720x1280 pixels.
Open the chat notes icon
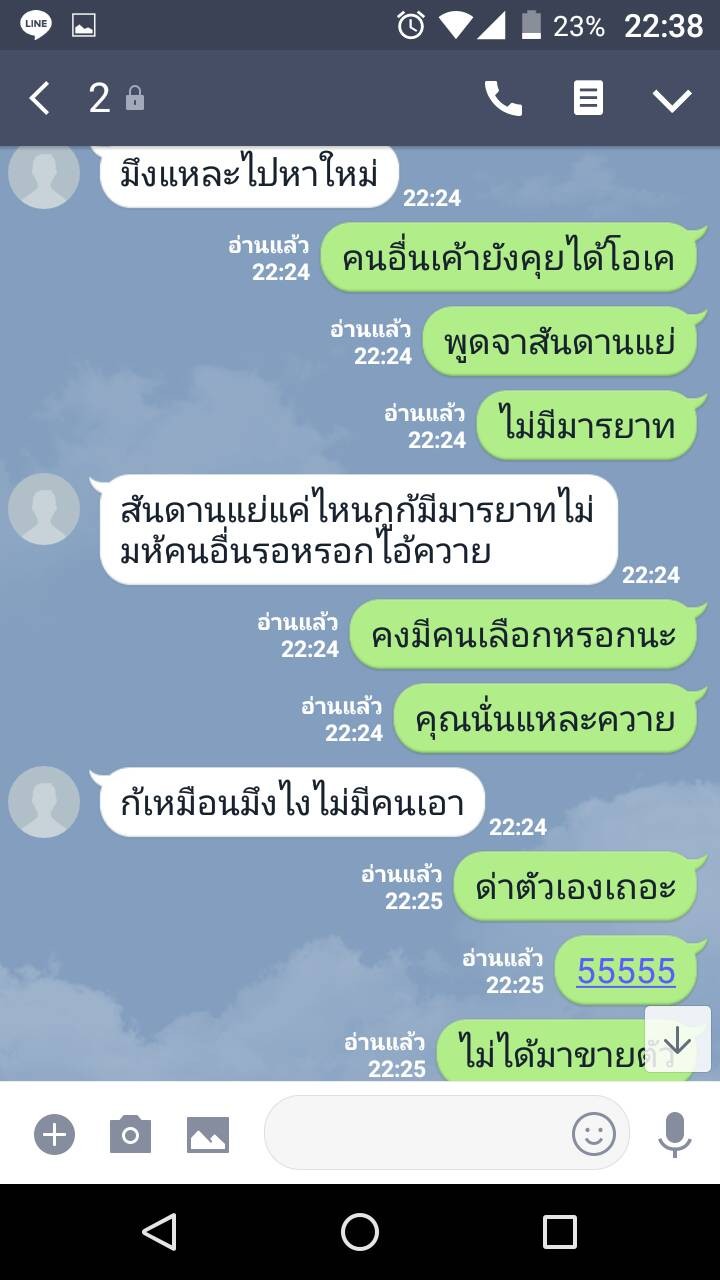coord(588,98)
